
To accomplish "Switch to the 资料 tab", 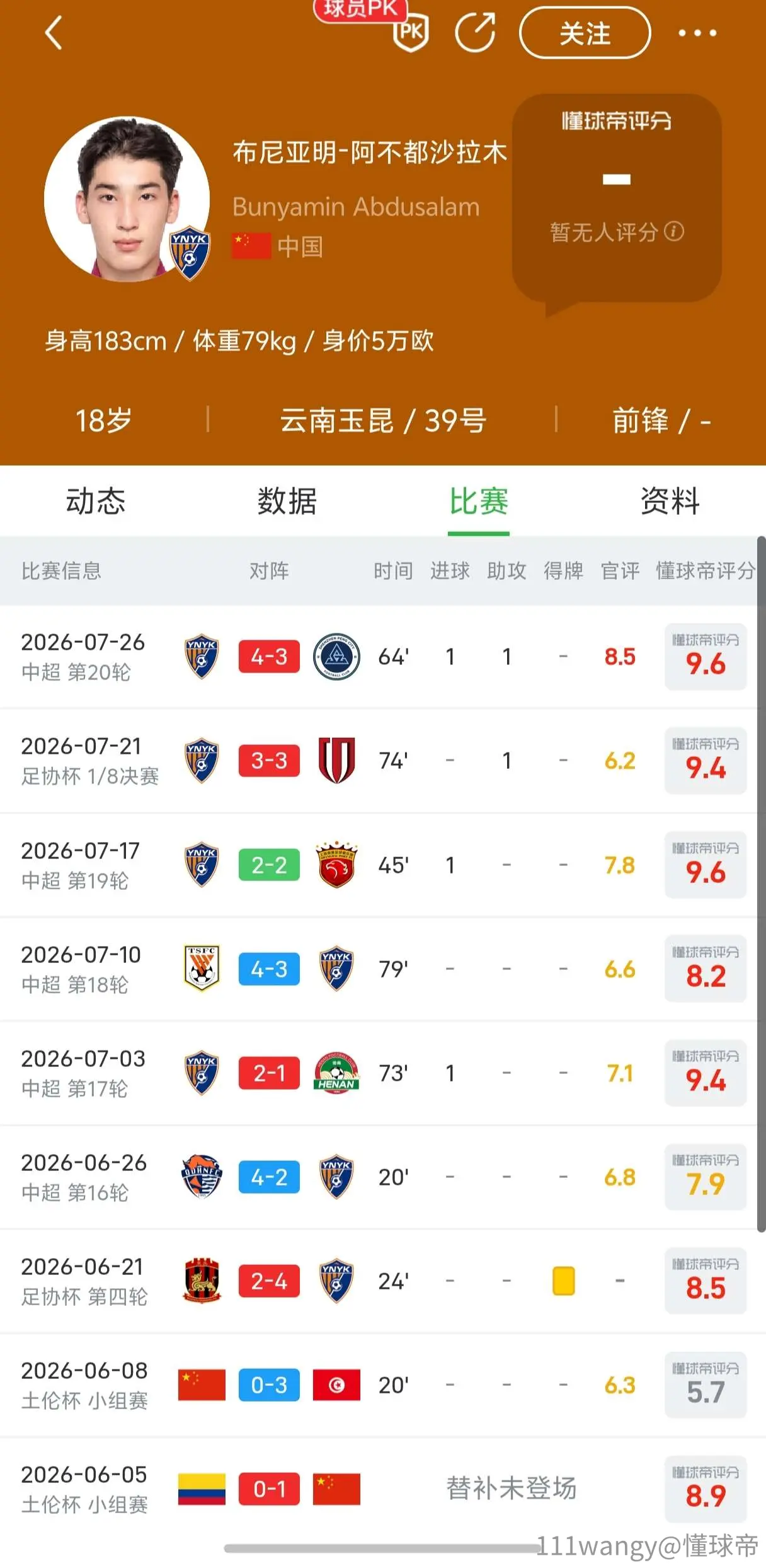I will coord(670,502).
